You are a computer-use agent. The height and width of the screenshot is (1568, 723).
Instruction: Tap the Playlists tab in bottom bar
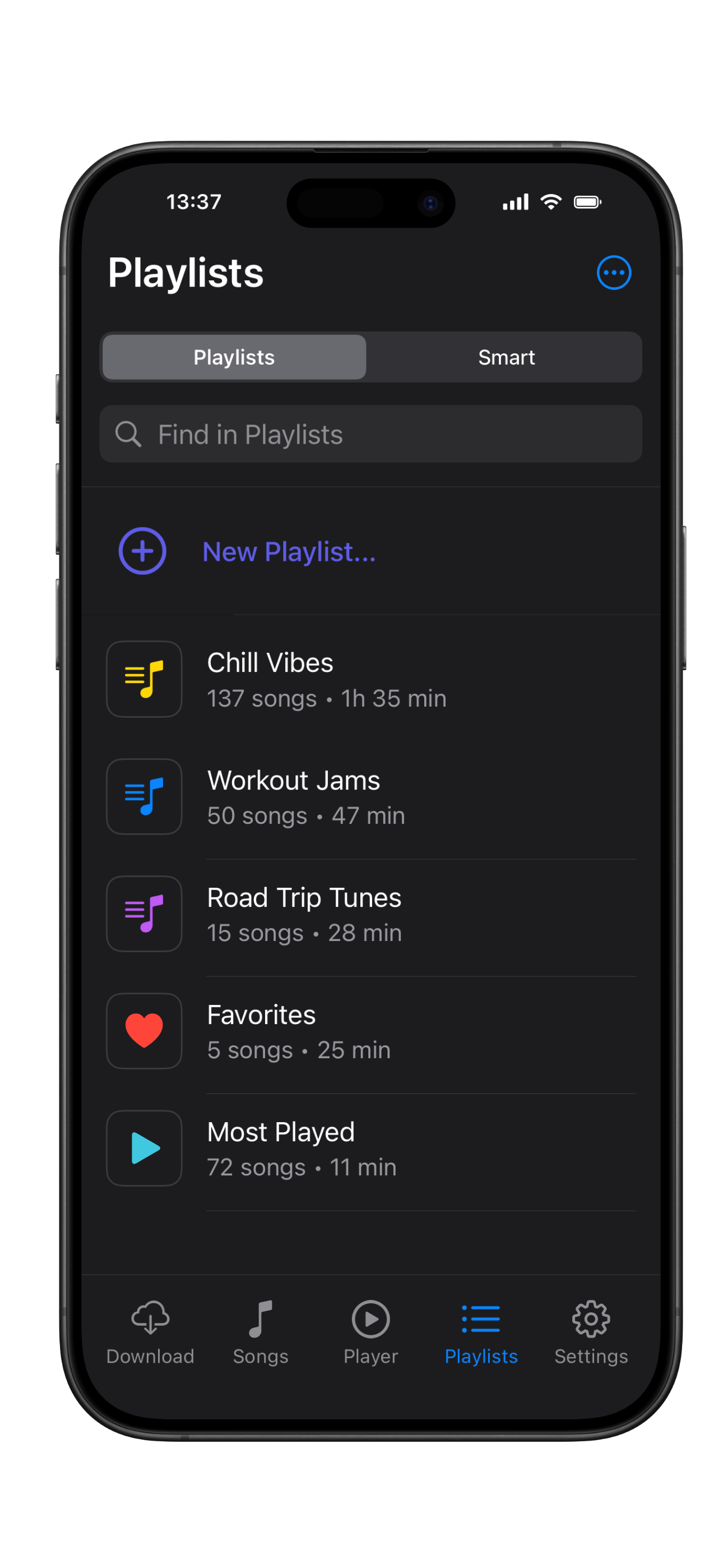[x=481, y=1331]
